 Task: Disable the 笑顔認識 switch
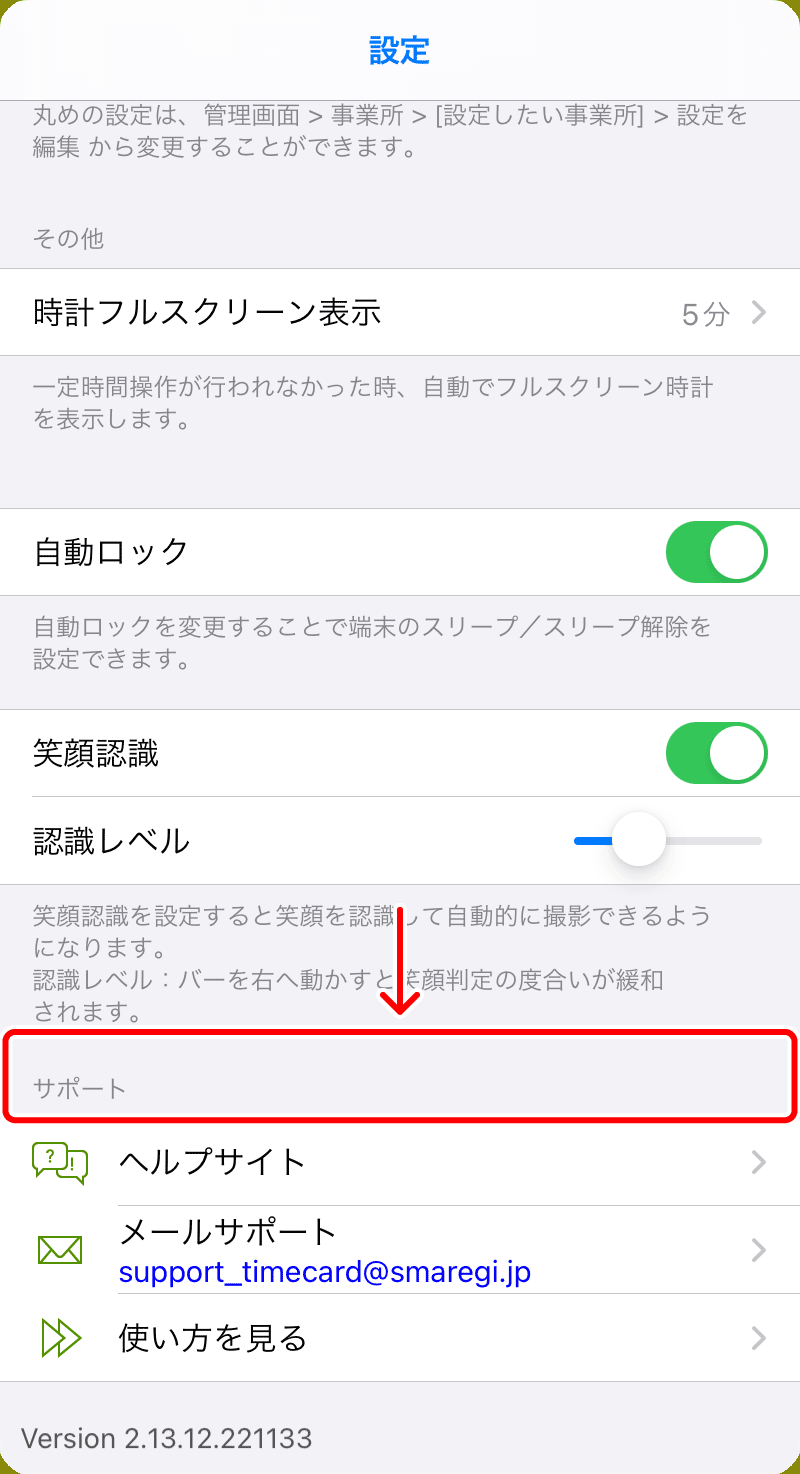click(x=716, y=754)
